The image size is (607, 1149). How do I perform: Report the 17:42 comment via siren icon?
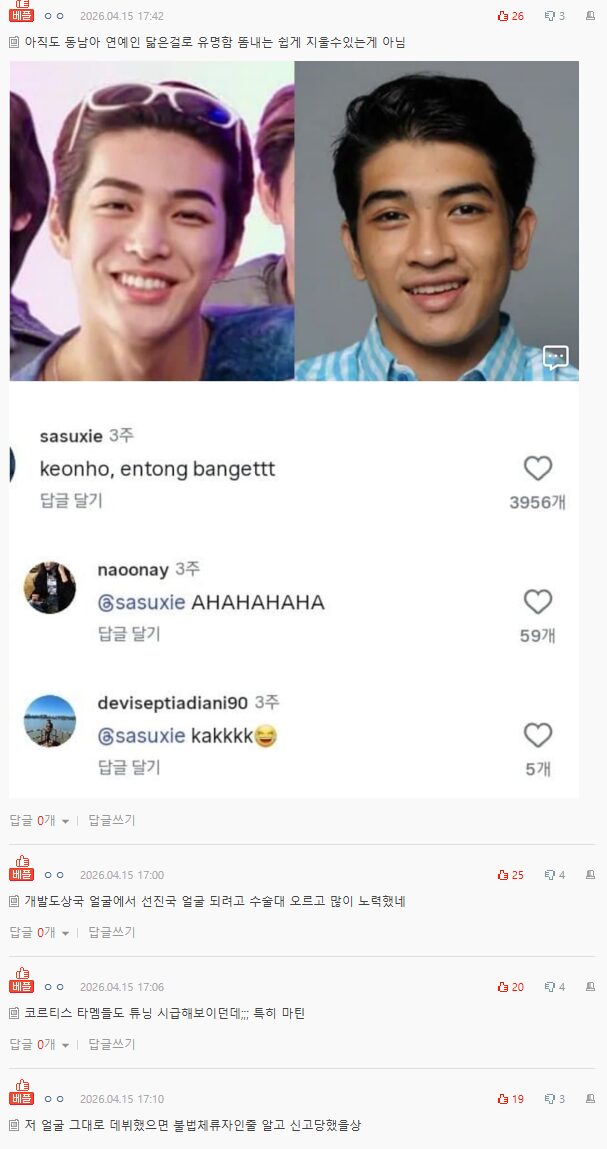pyautogui.click(x=589, y=16)
